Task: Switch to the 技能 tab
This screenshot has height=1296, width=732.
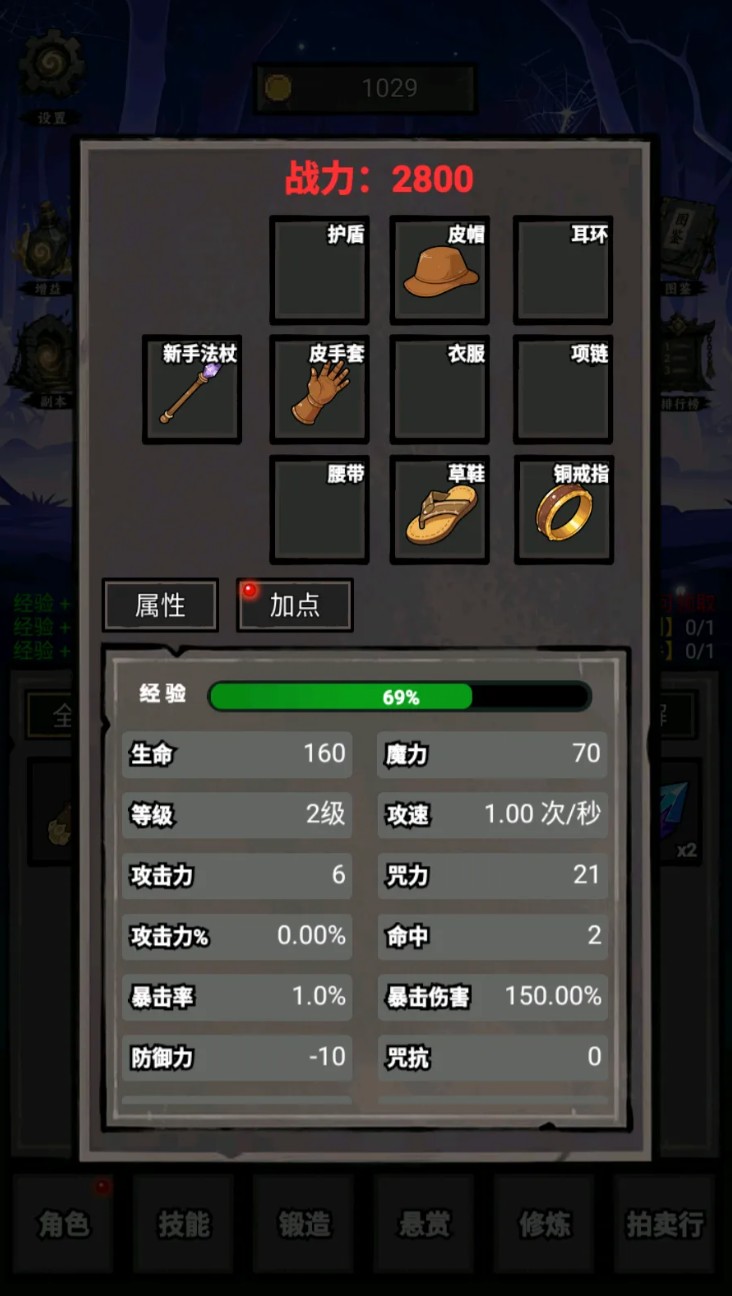Action: tap(184, 1223)
